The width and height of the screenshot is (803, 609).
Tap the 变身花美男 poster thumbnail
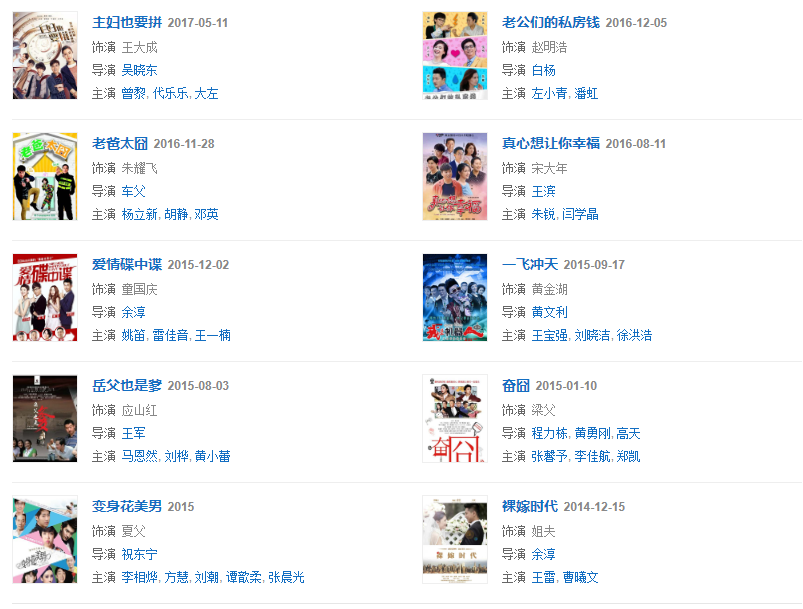[x=45, y=540]
